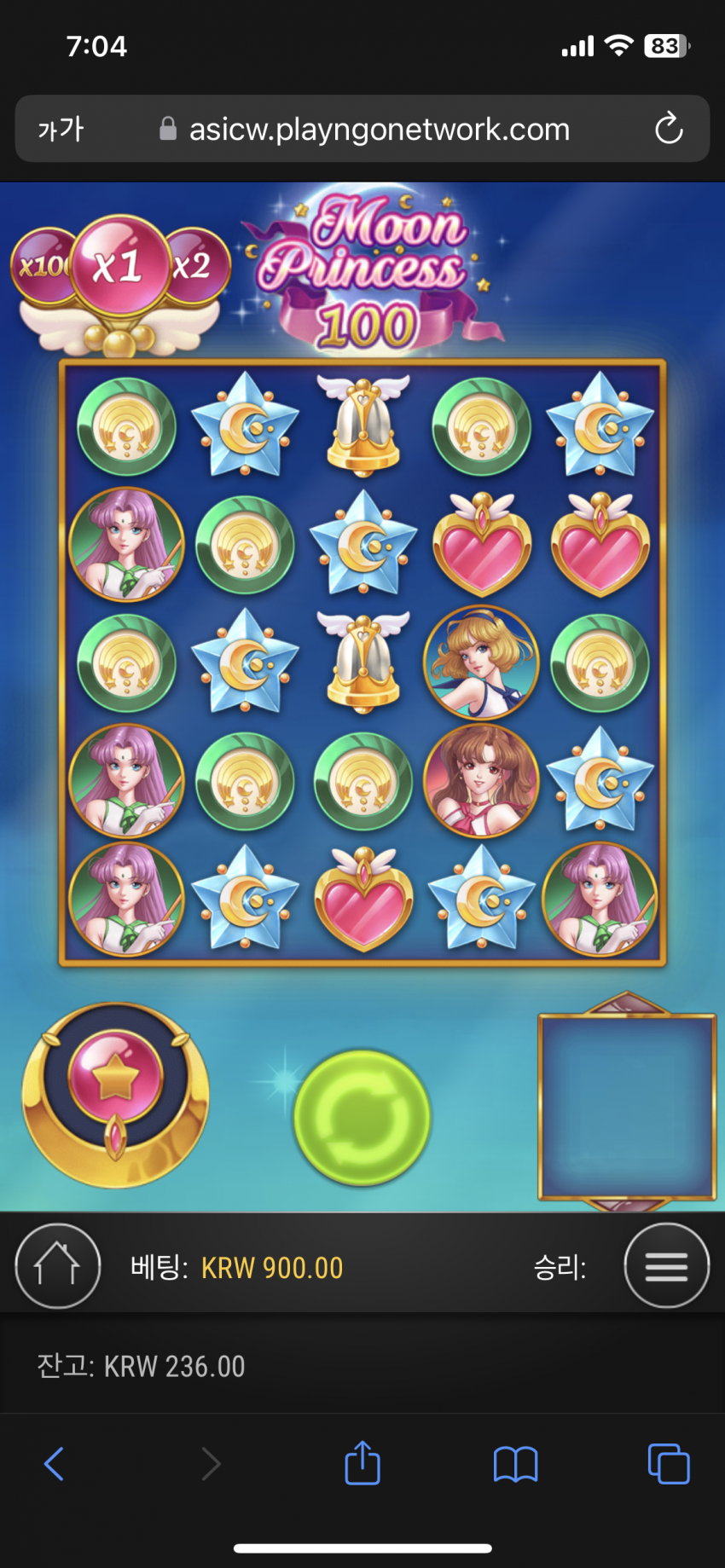The width and height of the screenshot is (725, 1568).
Task: Share this page from Safari toolbar
Action: tap(362, 1462)
